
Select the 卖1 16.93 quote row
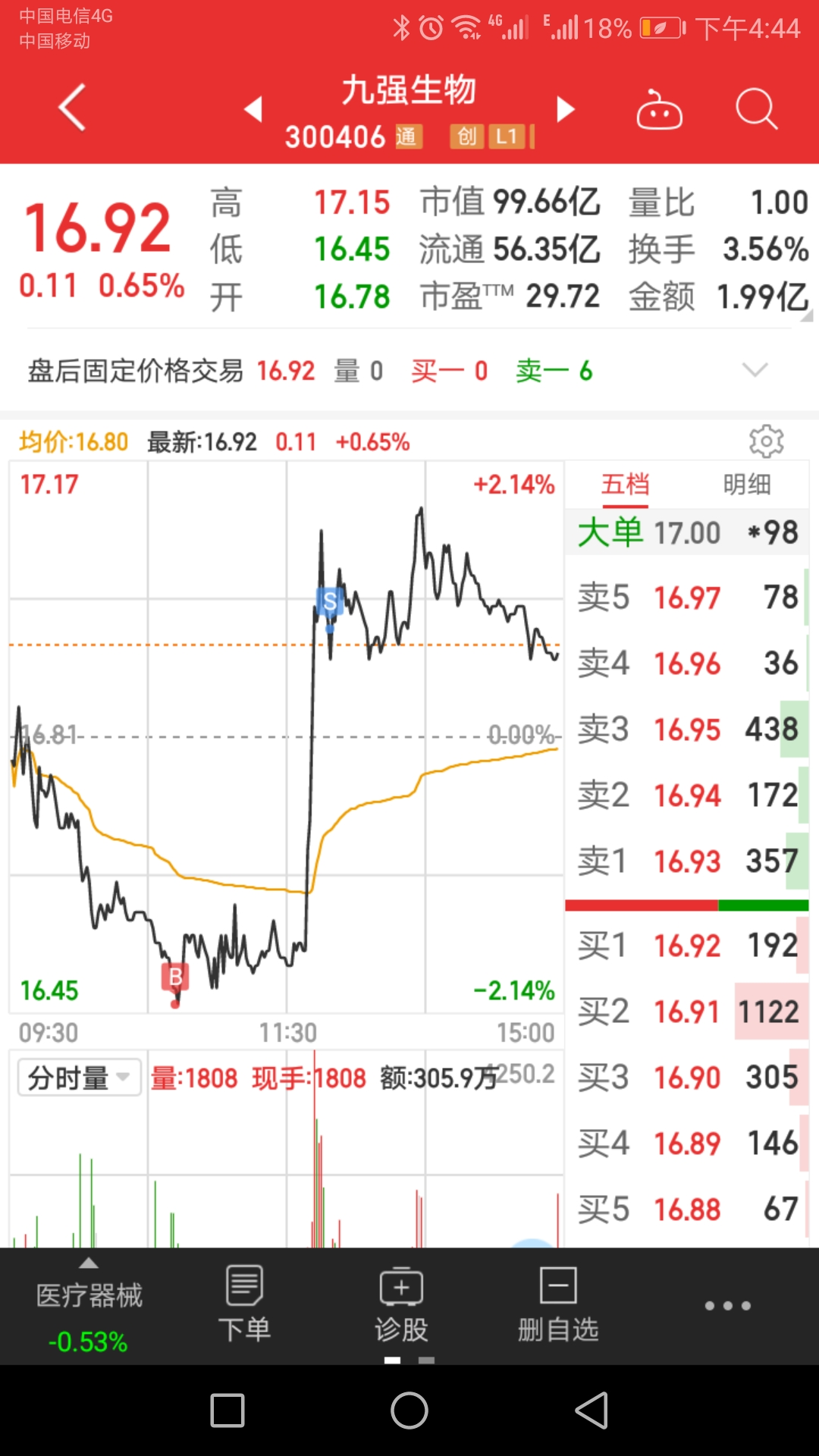pyautogui.click(x=687, y=861)
